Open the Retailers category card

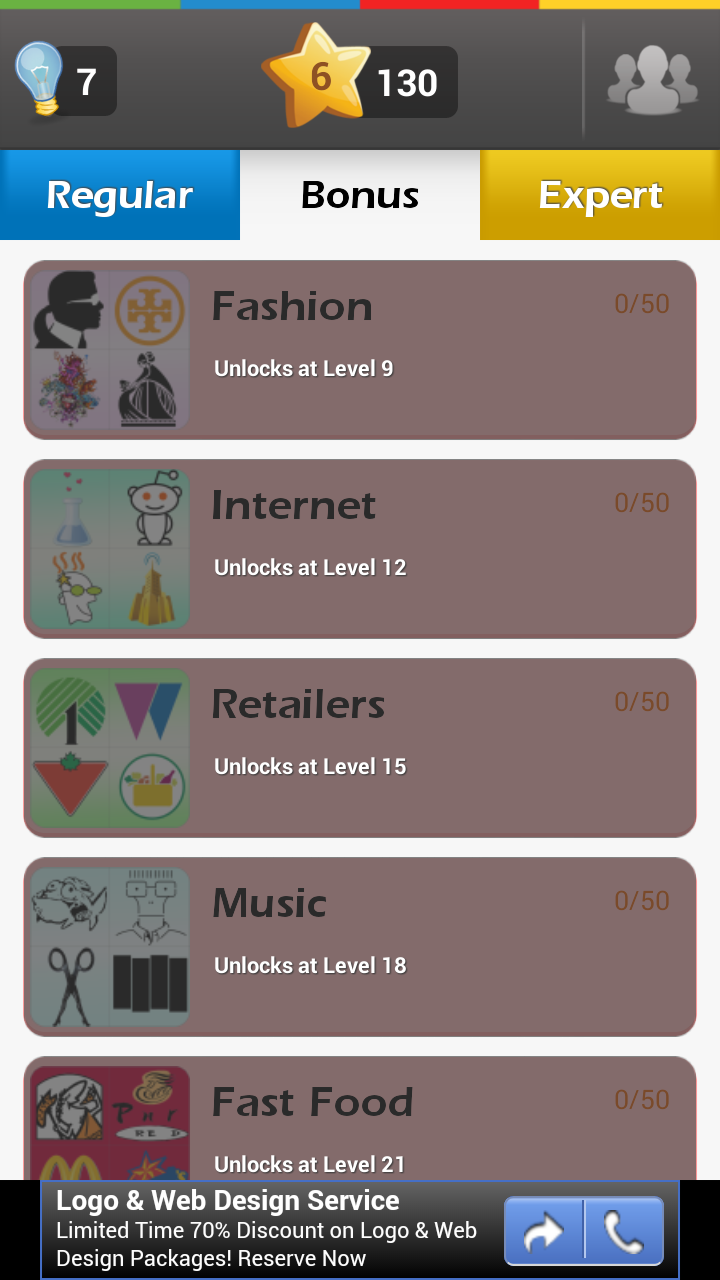(400, 746)
